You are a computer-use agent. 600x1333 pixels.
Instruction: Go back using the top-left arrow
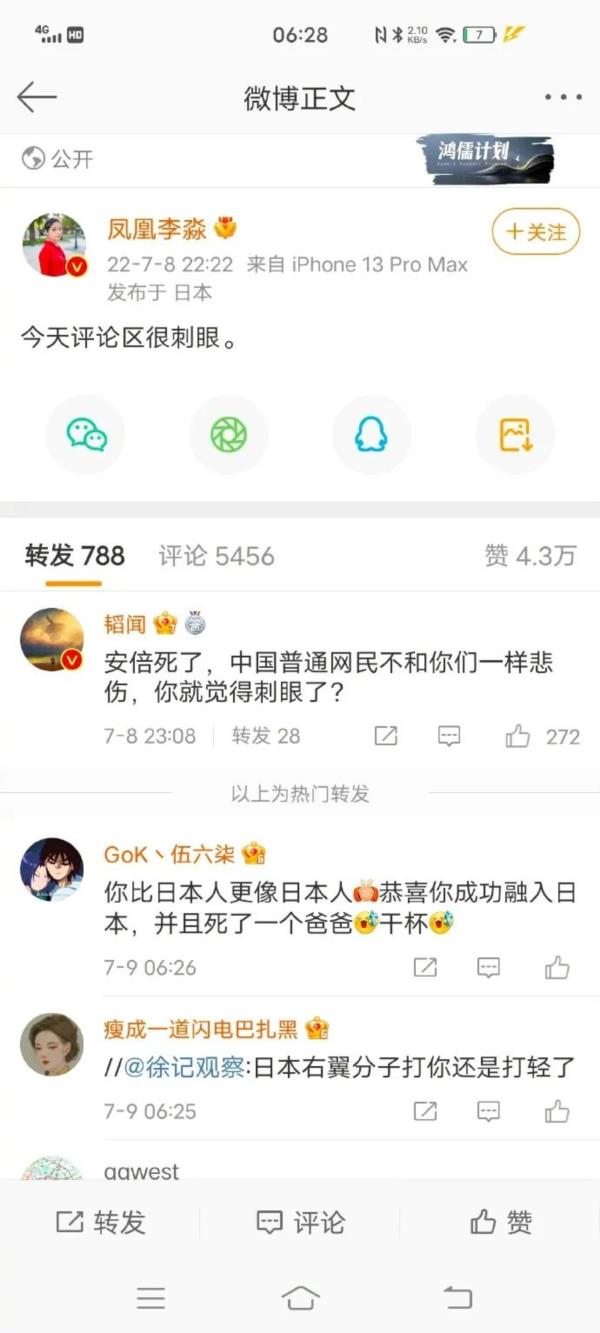coord(37,97)
